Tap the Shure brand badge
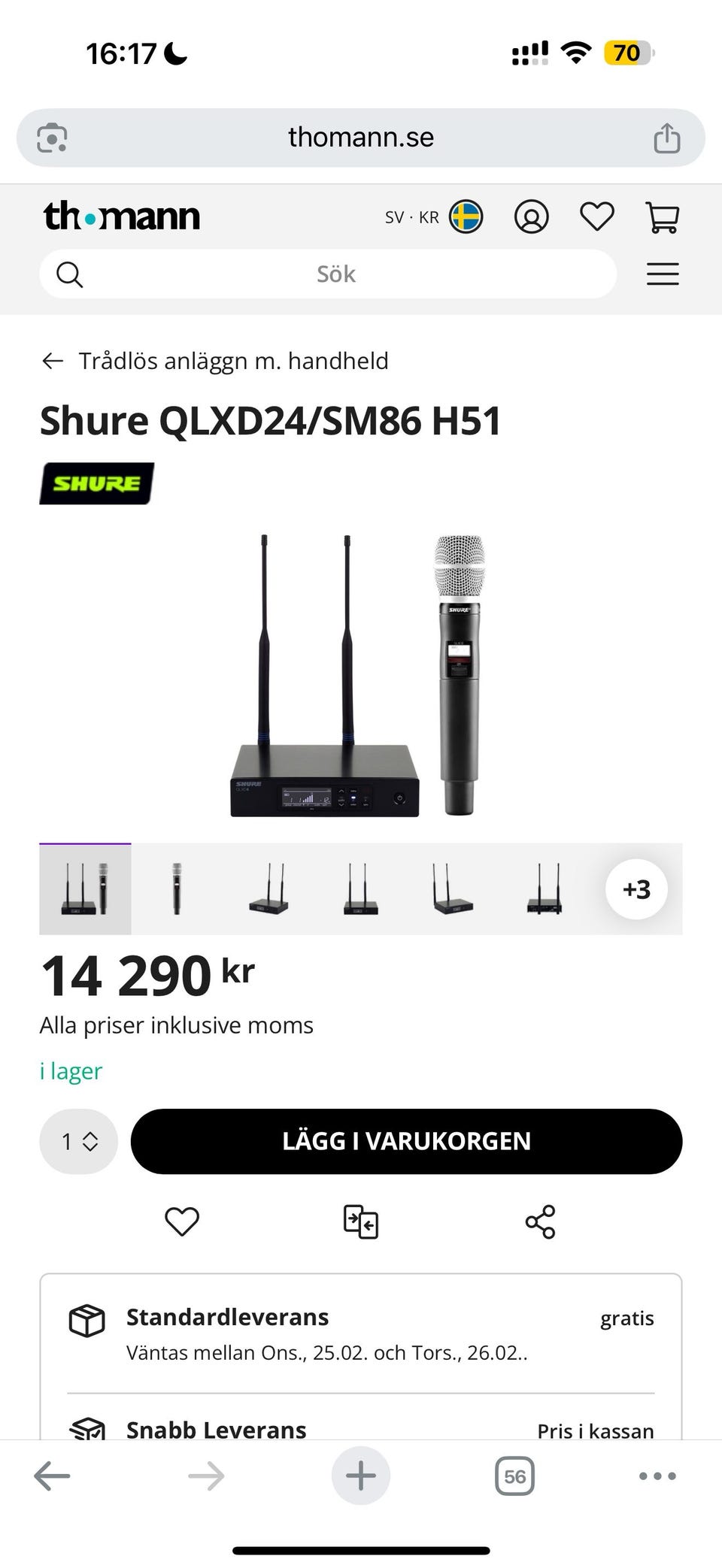722x1568 pixels. 96,483
